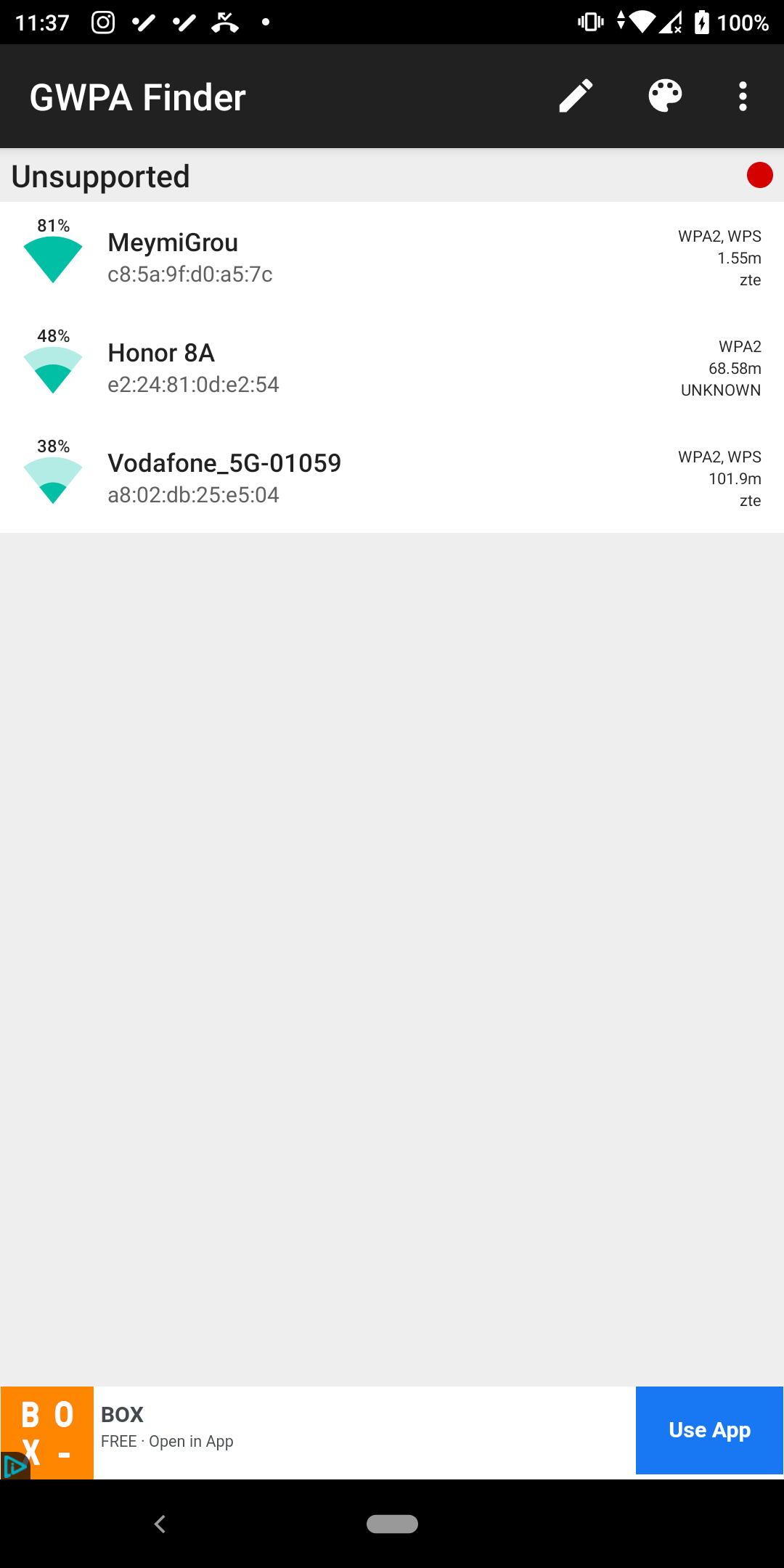The height and width of the screenshot is (1568, 784).
Task: Tap the Honor 8A signal strength icon
Action: pos(52,367)
